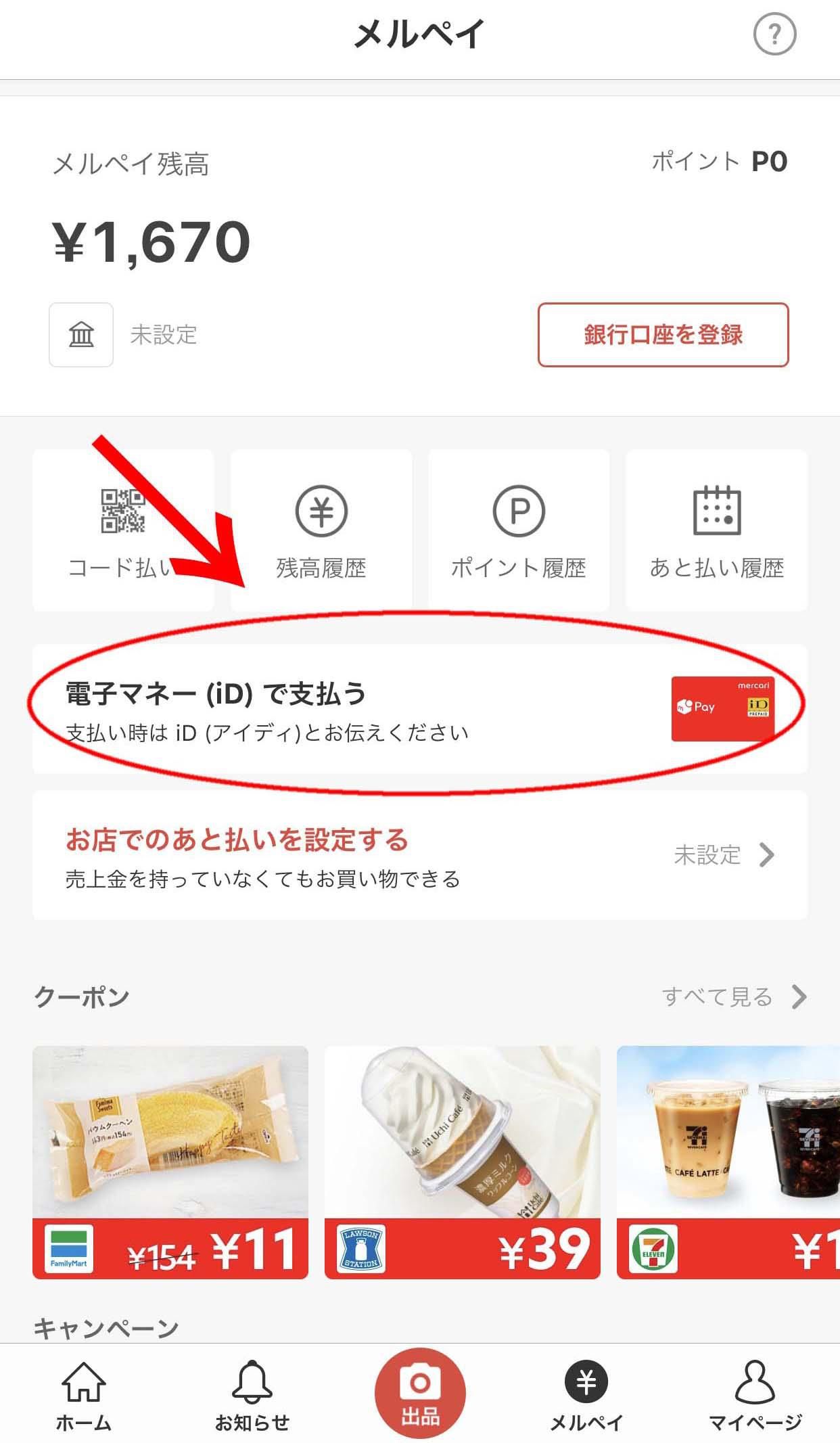
Task: Tap the bank icon showing 未設定
Action: (81, 335)
